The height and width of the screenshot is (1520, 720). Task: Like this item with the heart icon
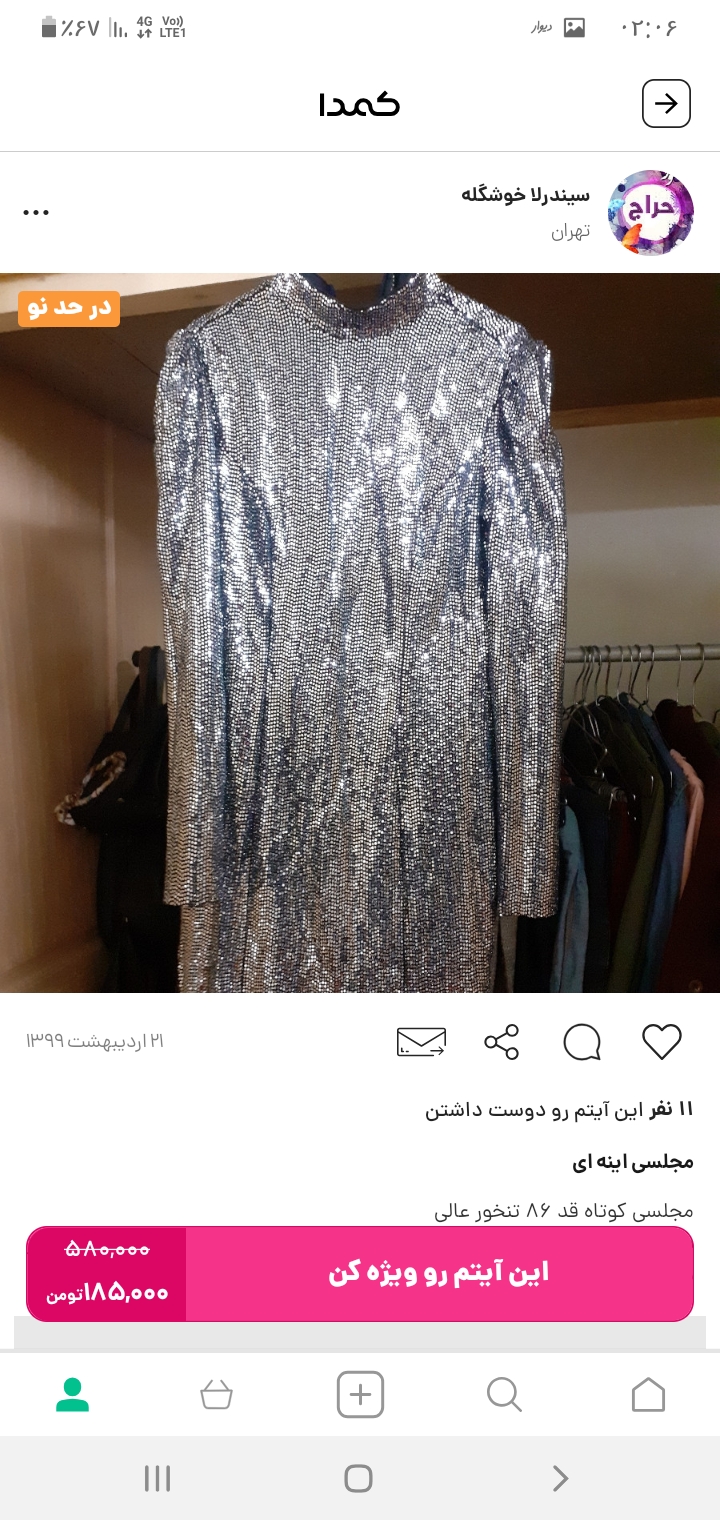click(x=661, y=1042)
